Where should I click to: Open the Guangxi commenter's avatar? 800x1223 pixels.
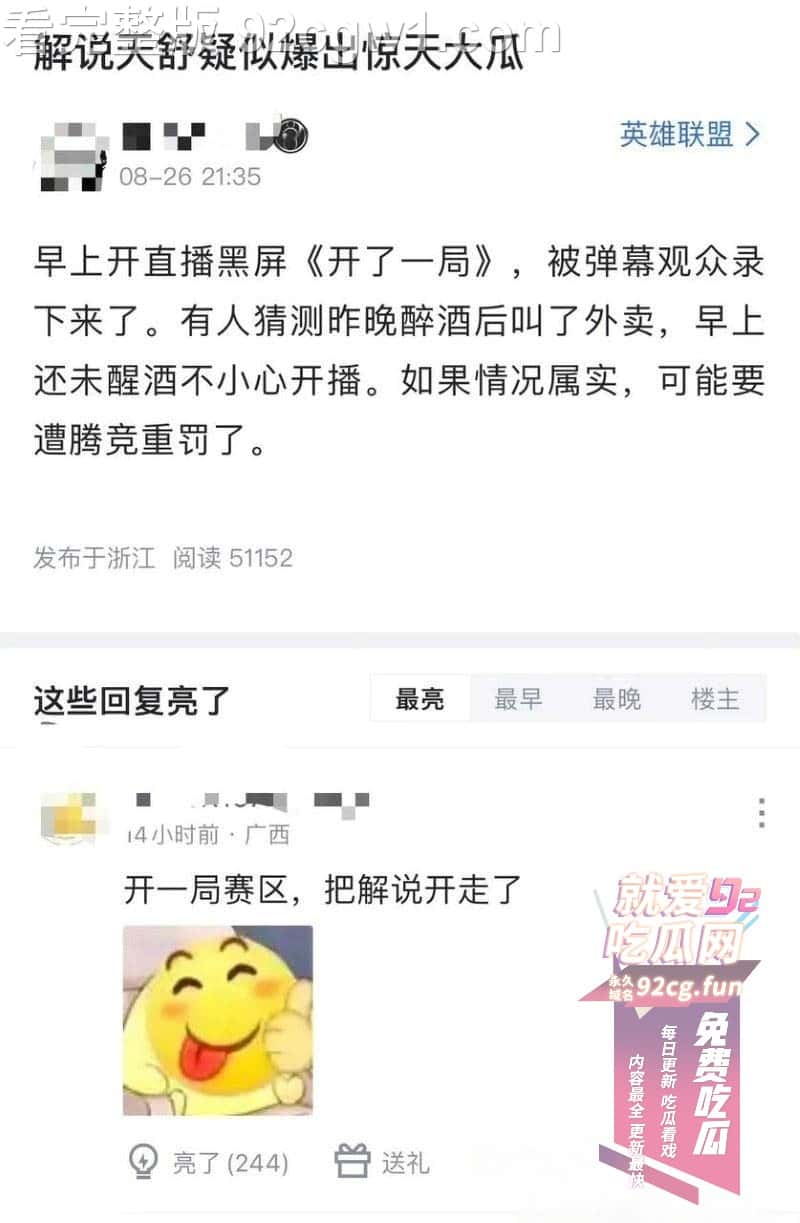click(68, 817)
